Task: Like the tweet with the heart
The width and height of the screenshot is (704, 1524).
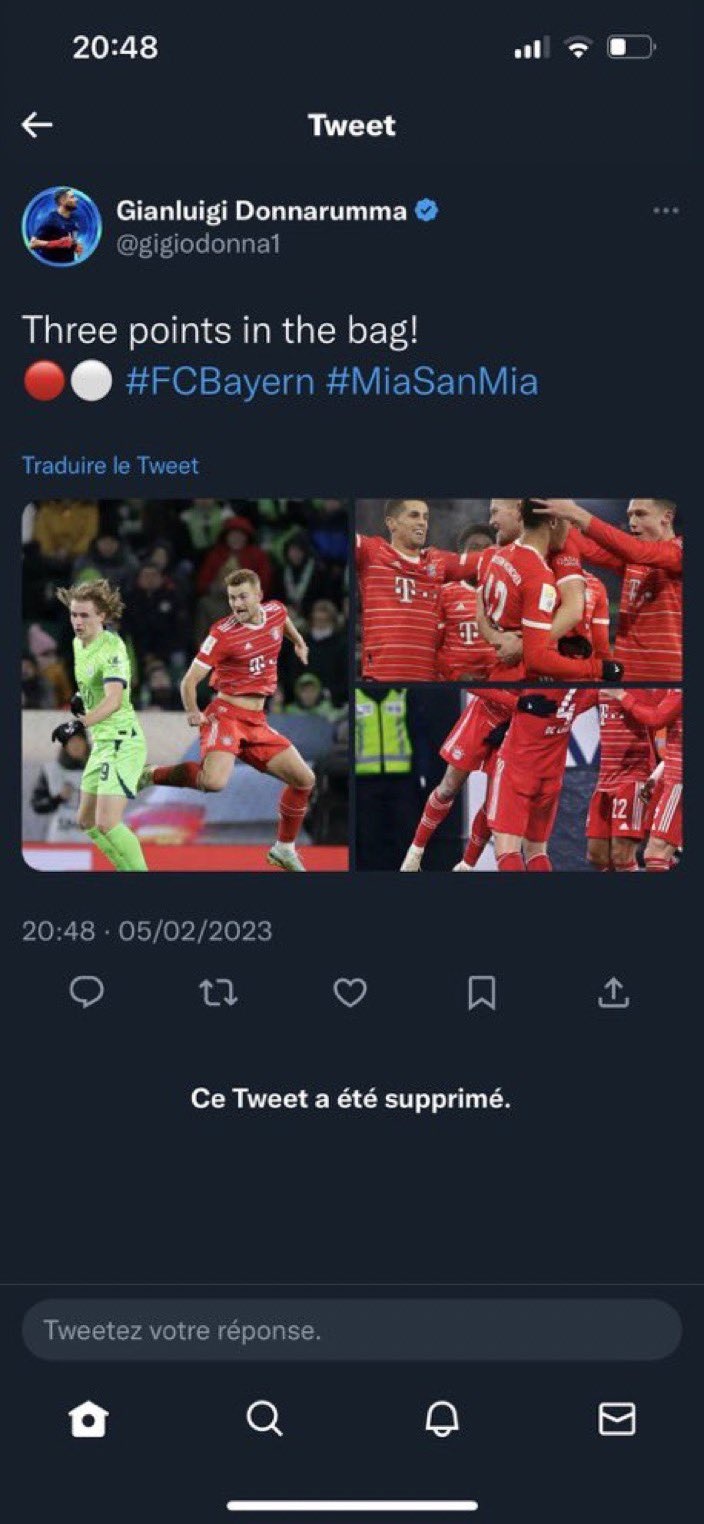Action: (x=349, y=992)
